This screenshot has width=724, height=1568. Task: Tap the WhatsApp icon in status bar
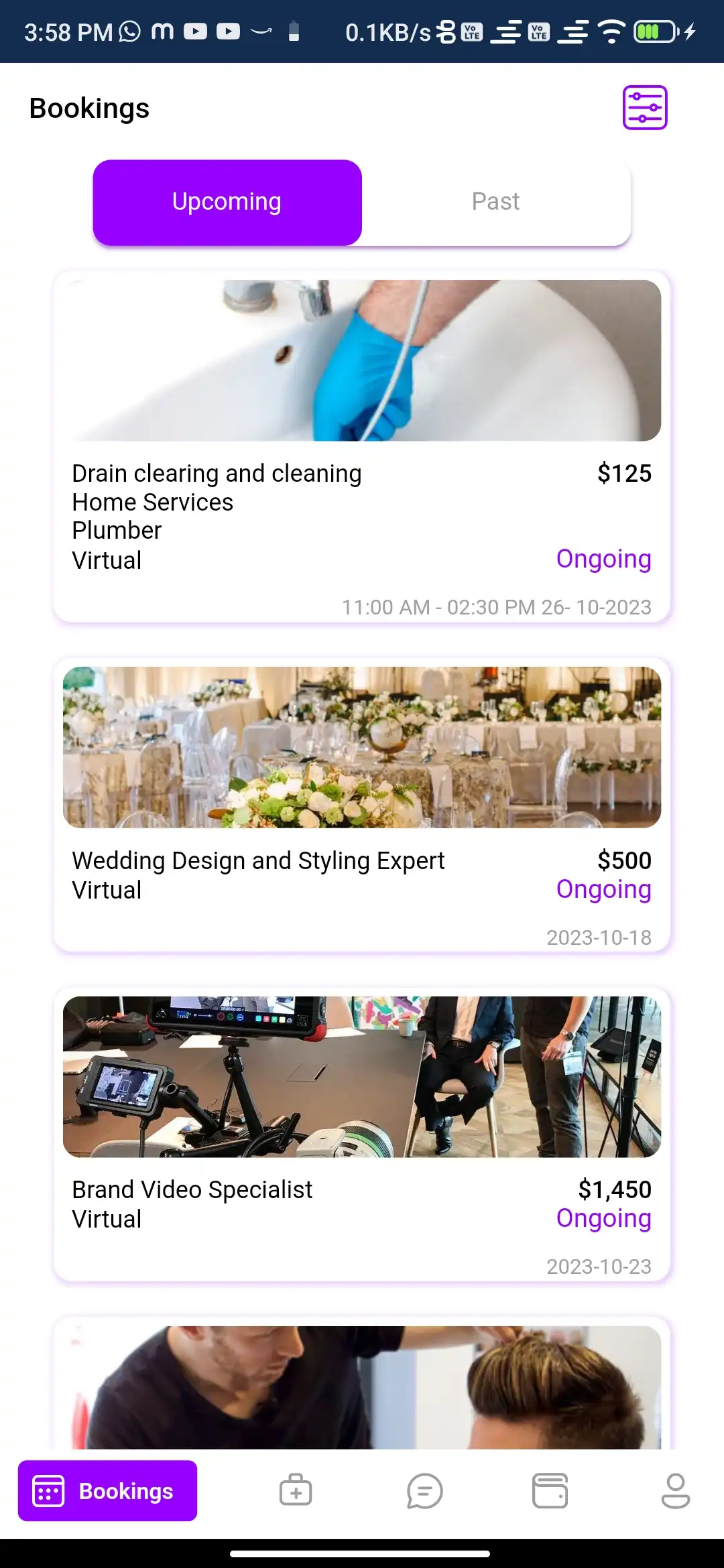(127, 31)
